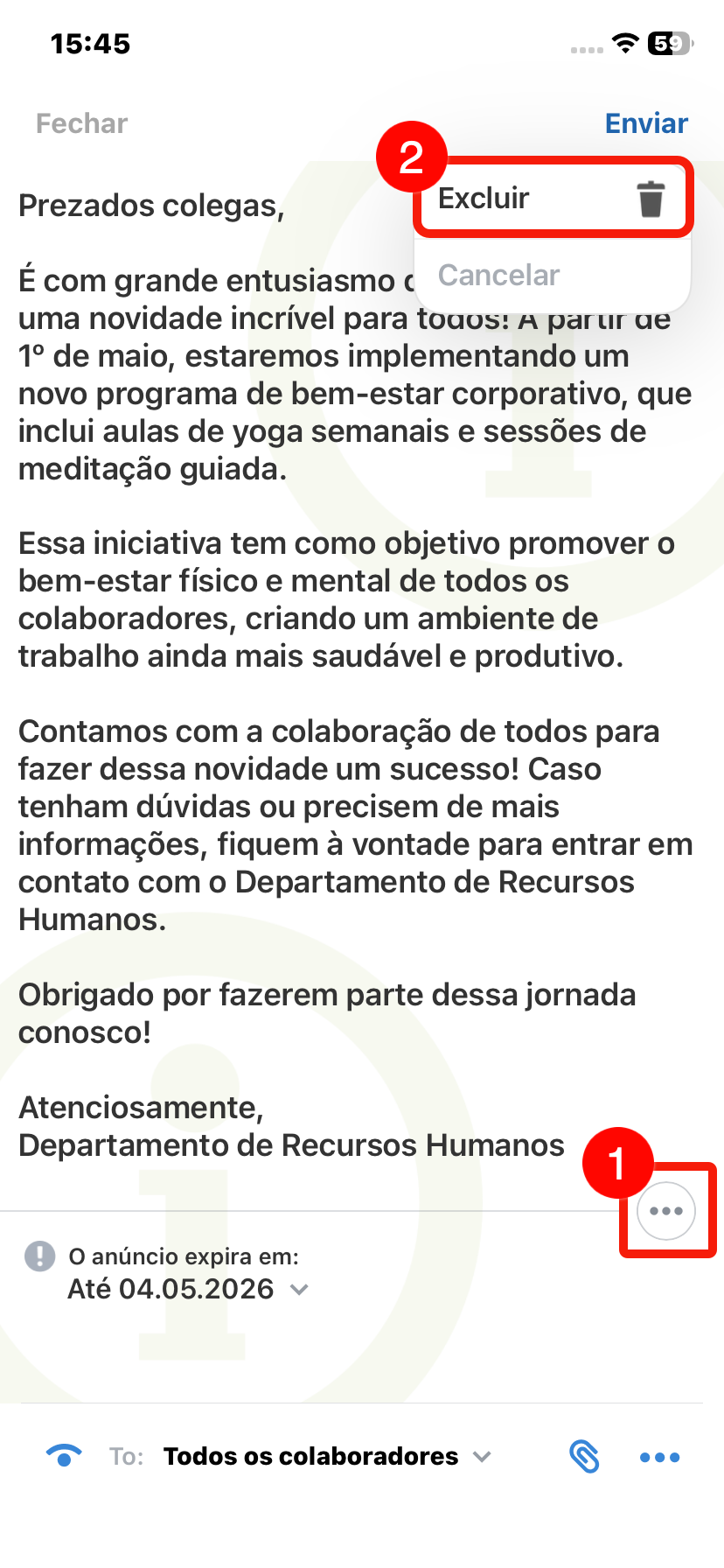Change recipients Todos os colaboradores

click(x=325, y=1456)
